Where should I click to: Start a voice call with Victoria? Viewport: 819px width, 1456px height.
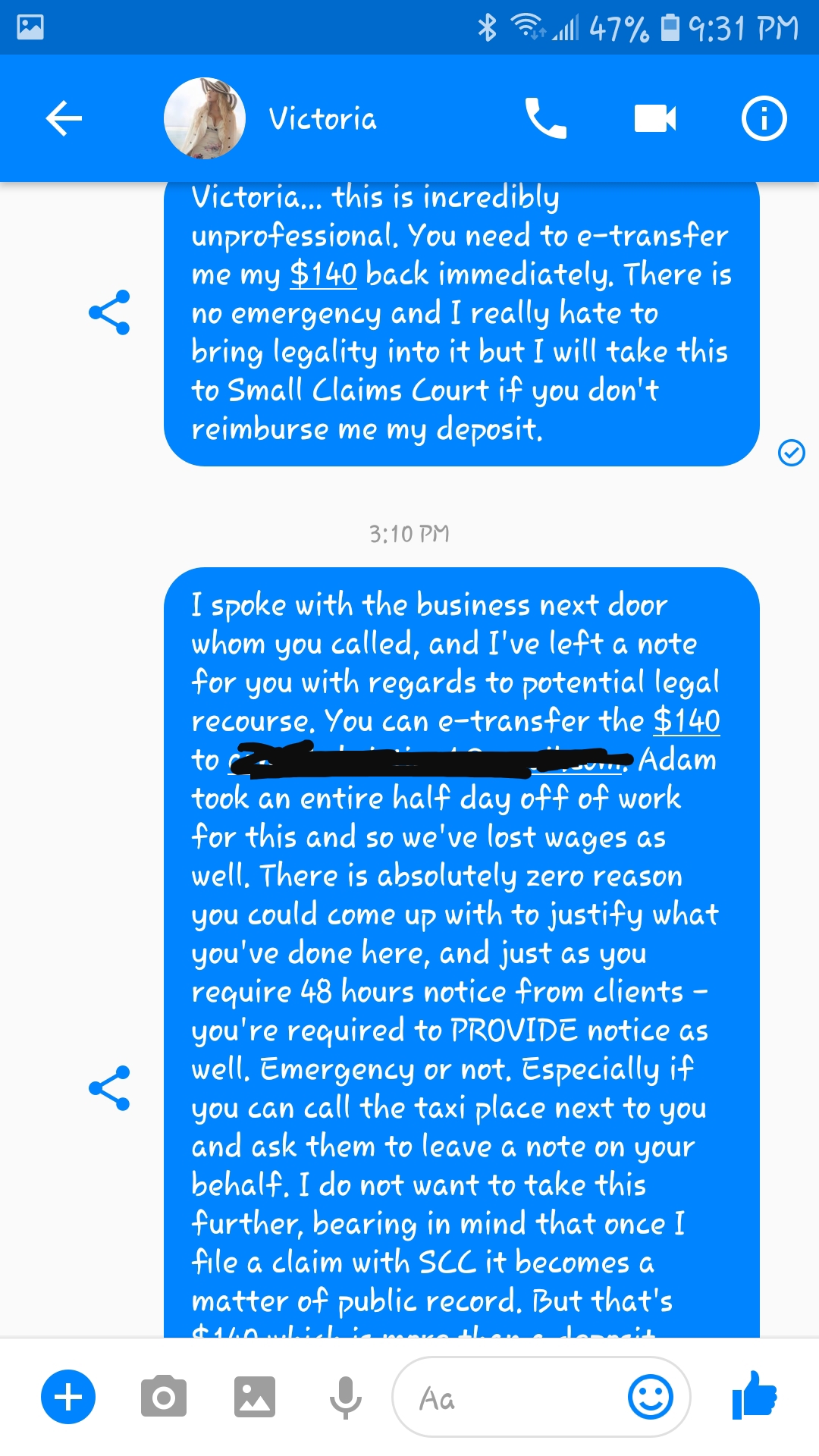[546, 118]
